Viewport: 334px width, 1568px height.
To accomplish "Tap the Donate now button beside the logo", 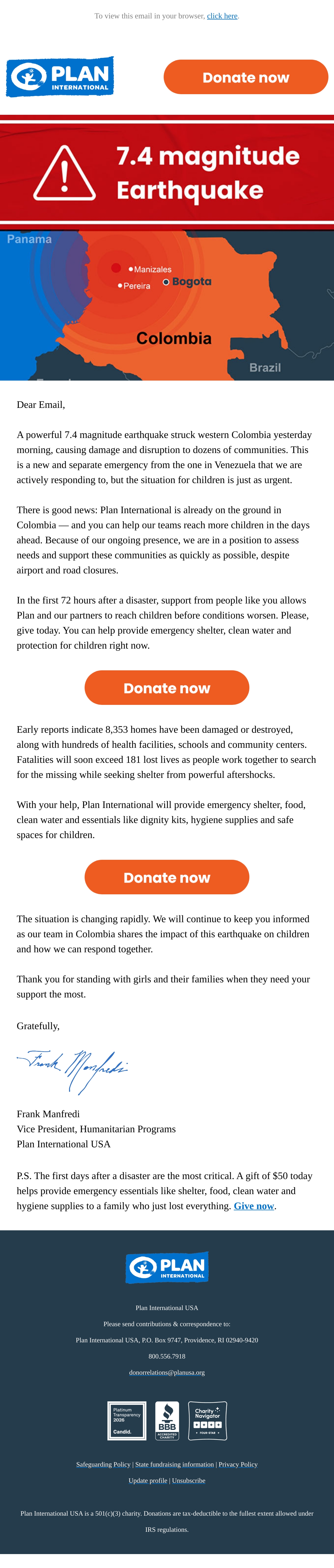I will pyautogui.click(x=246, y=77).
